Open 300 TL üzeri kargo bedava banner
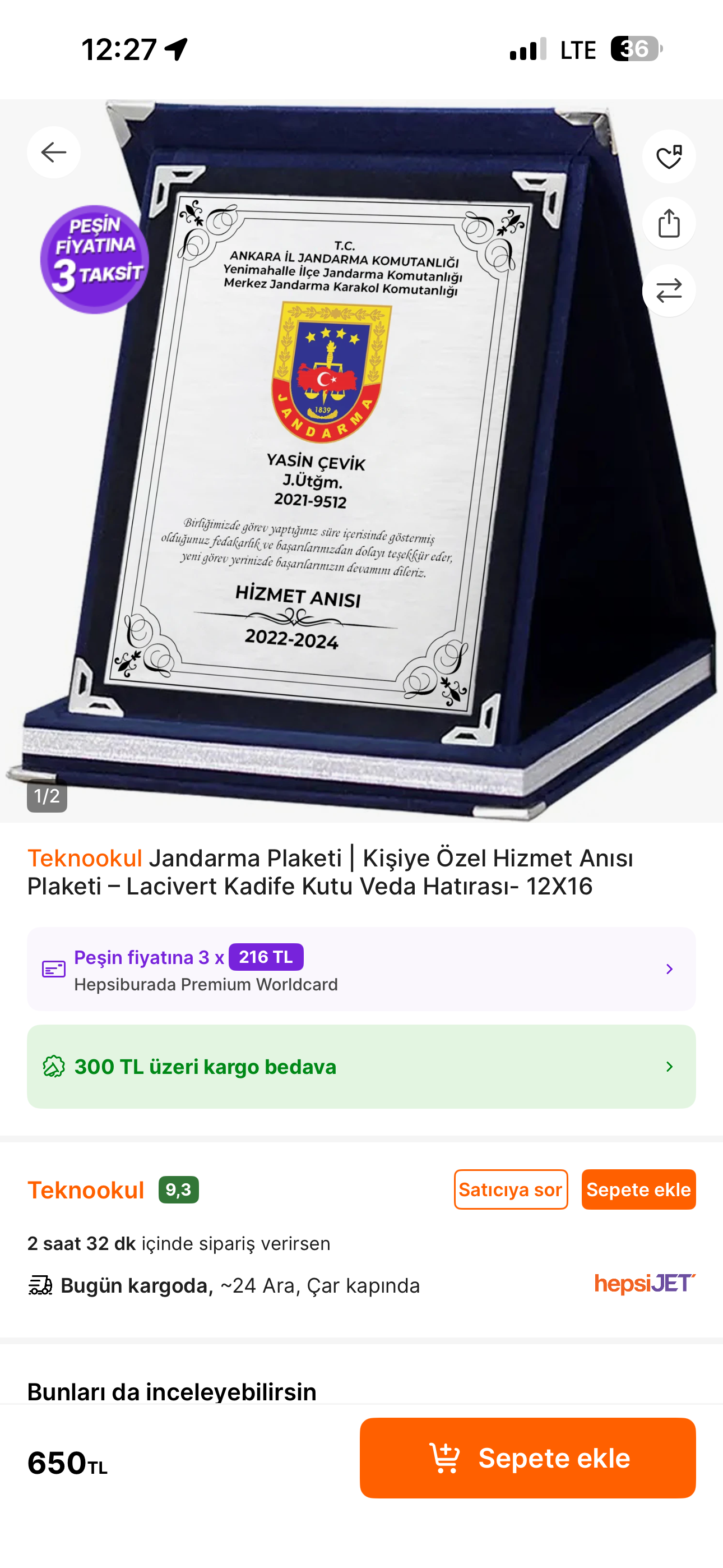The width and height of the screenshot is (723, 1568). 360,1067
